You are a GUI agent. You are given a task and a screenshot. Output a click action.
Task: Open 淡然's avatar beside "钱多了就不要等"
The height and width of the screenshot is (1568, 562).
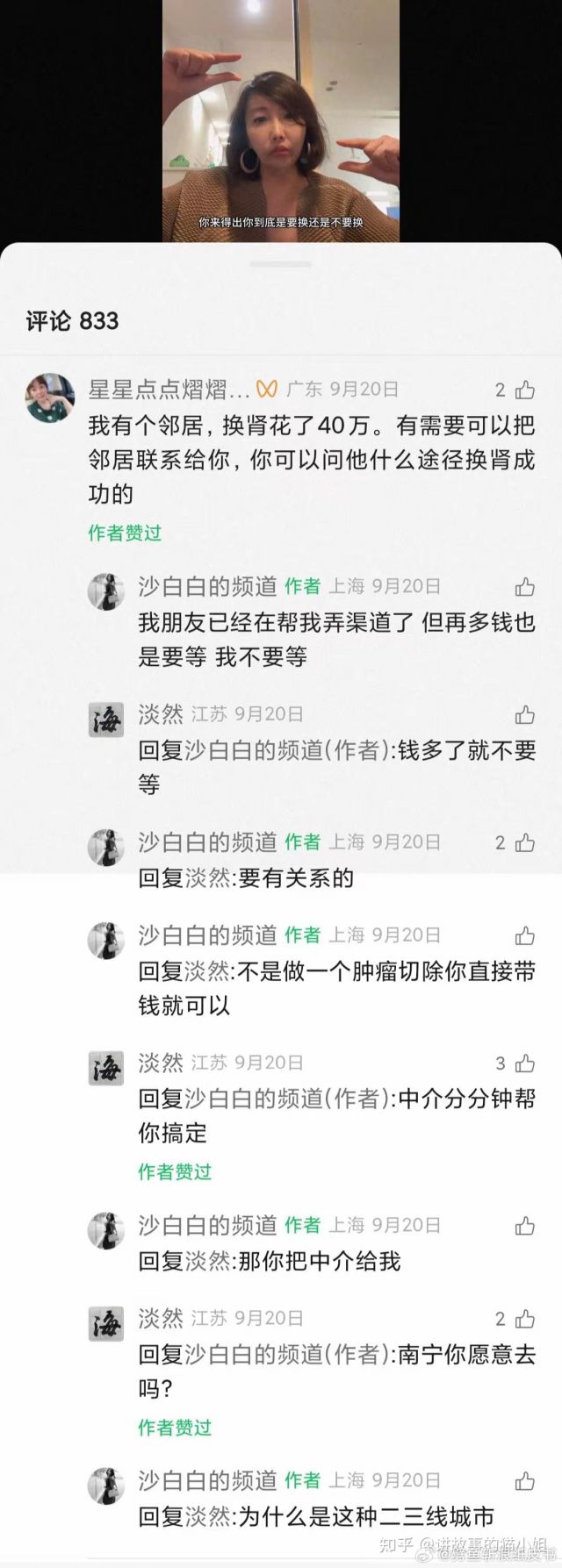105,720
